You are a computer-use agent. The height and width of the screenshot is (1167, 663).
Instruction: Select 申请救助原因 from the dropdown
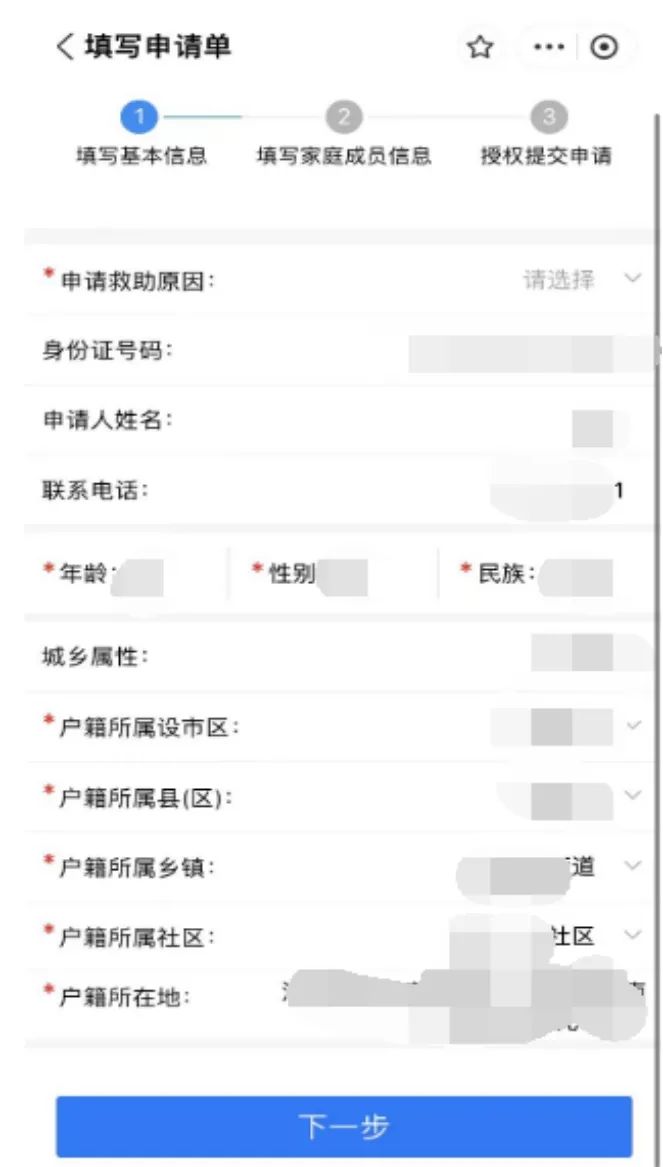pyautogui.click(x=580, y=279)
